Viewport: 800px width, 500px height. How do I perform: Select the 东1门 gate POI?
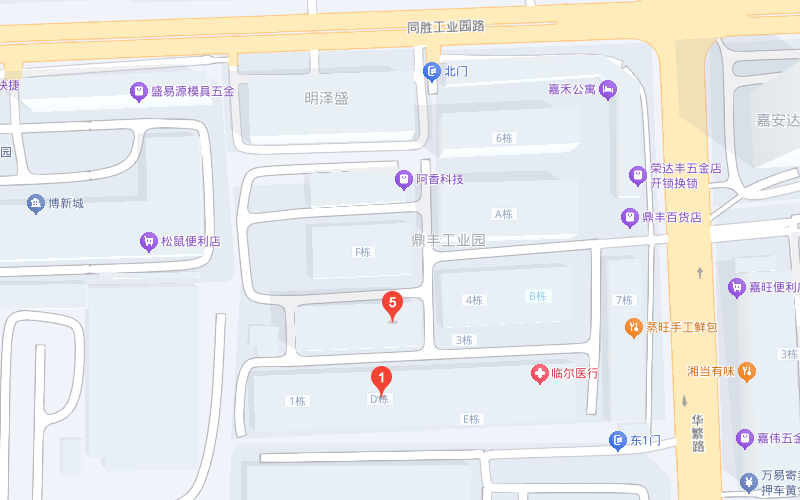pos(618,440)
